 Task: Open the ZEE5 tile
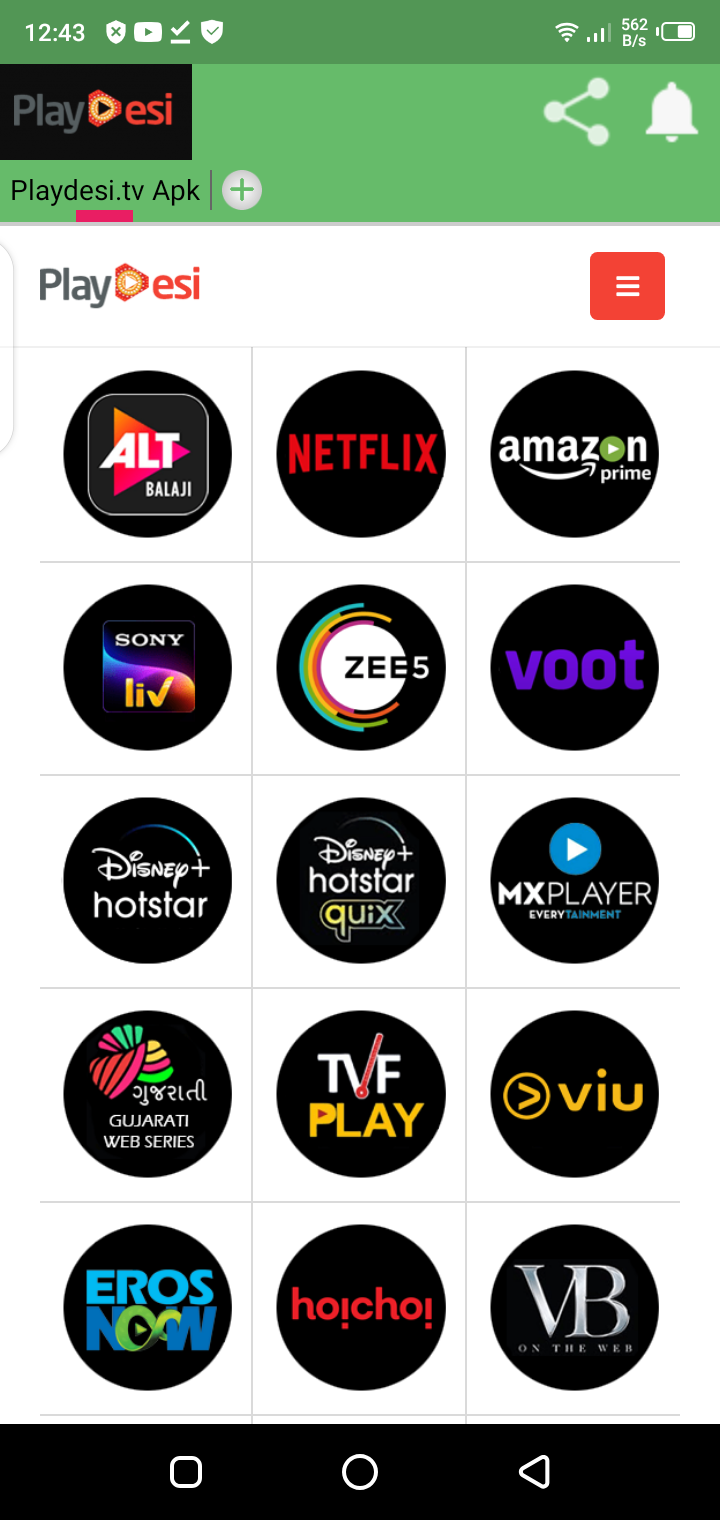coord(361,667)
